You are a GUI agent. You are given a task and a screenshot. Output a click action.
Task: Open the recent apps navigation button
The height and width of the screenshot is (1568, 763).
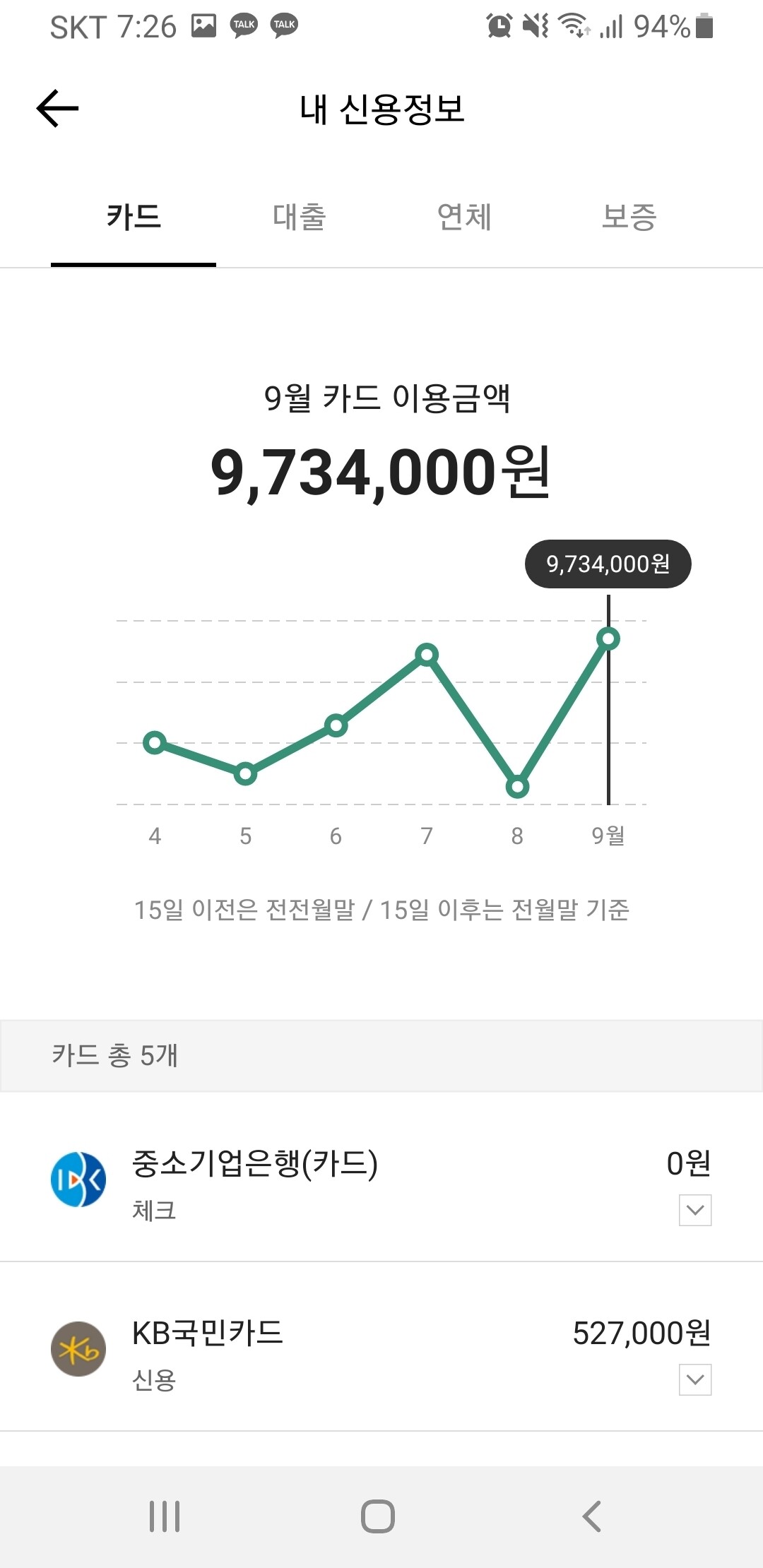164,1514
